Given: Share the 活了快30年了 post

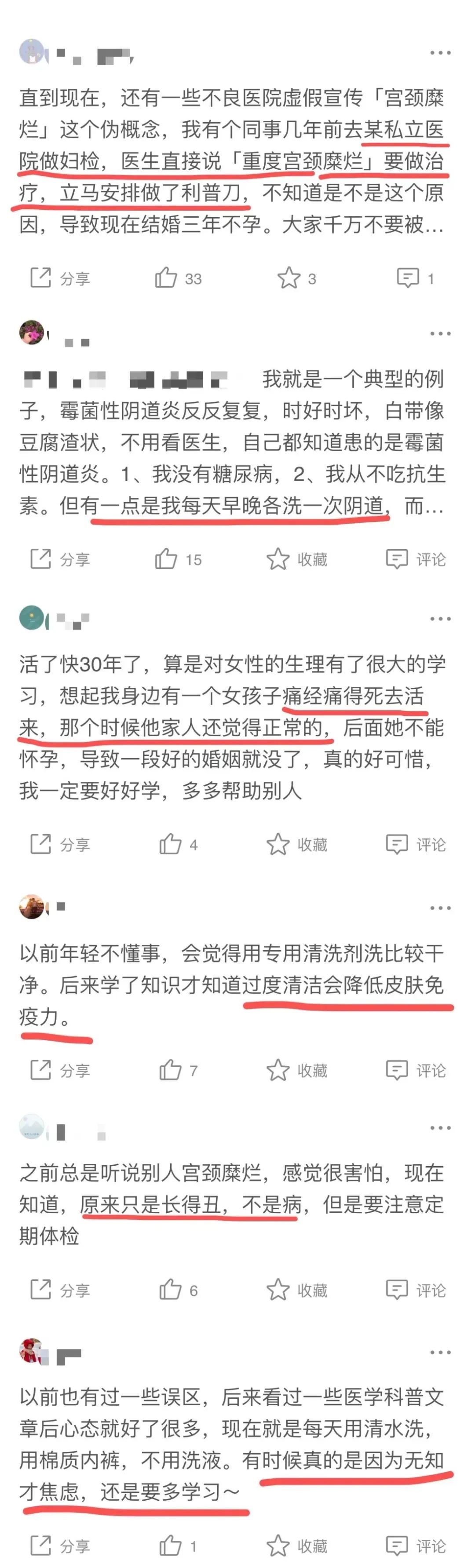Looking at the screenshot, I should (x=60, y=844).
